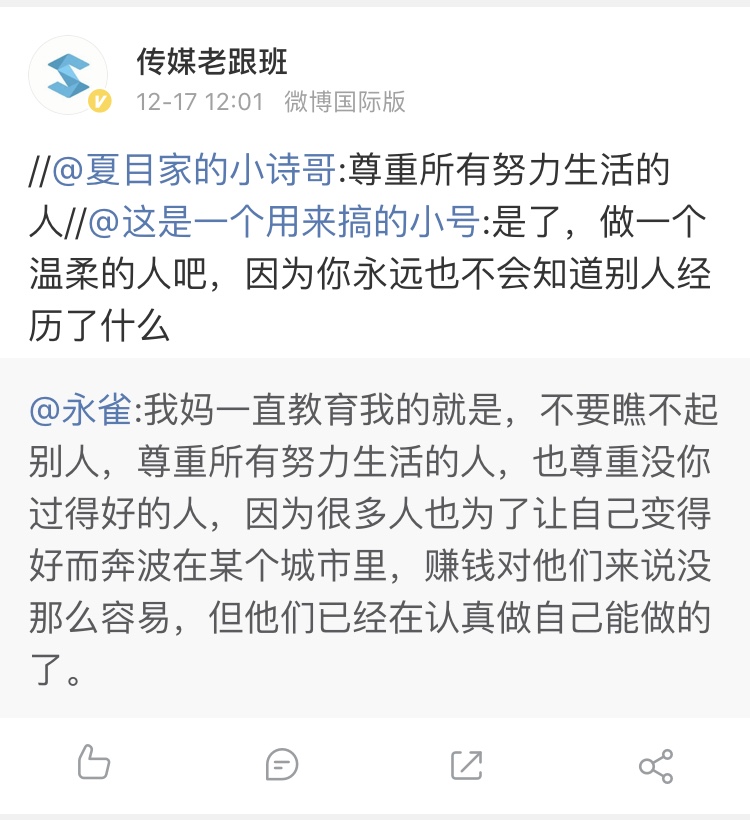Open the 传媒老跟班 profile avatar
Screen dimensions: 750x820
click(68, 76)
